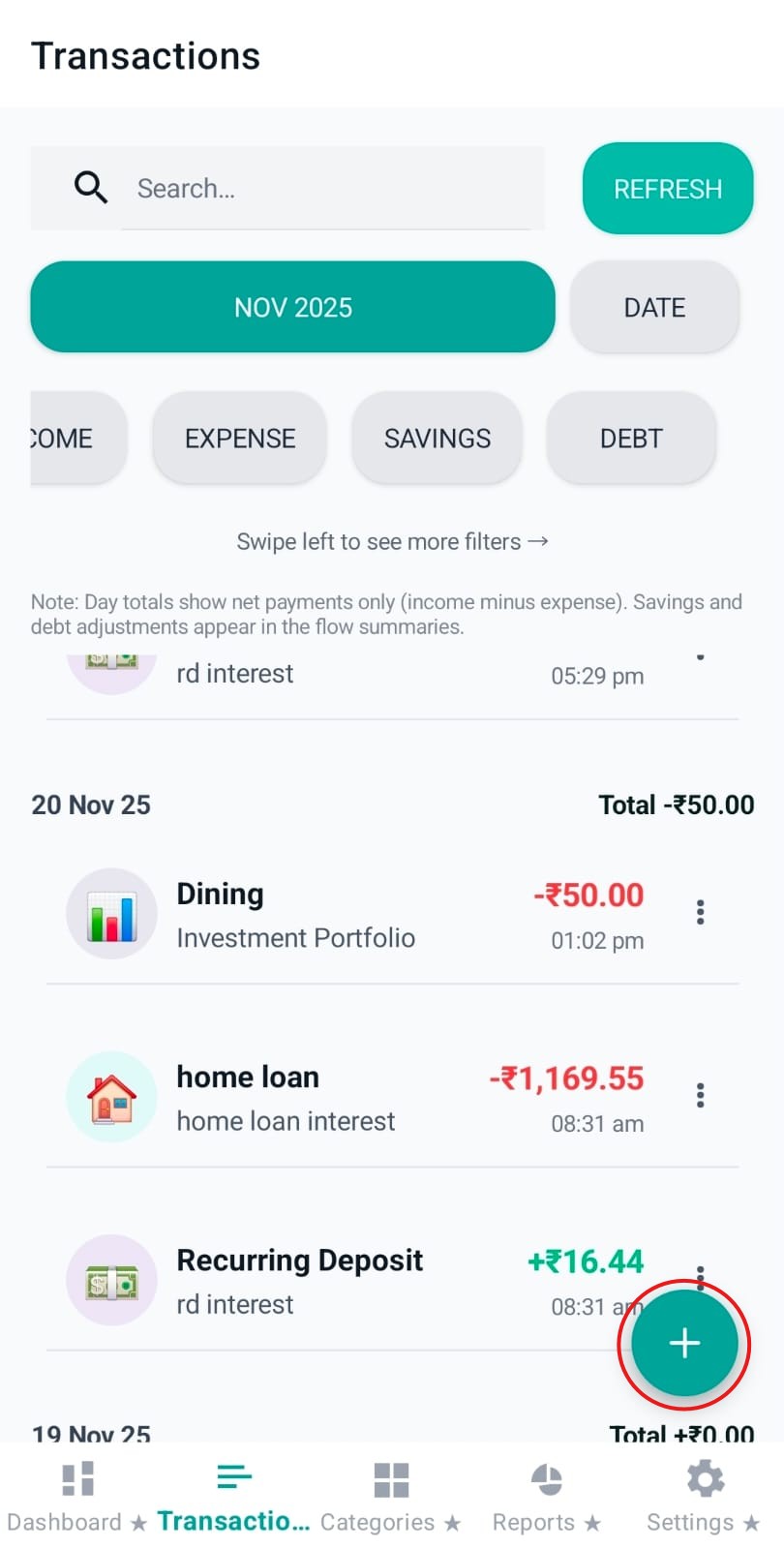Click the house icon beside home loan

(111, 1097)
